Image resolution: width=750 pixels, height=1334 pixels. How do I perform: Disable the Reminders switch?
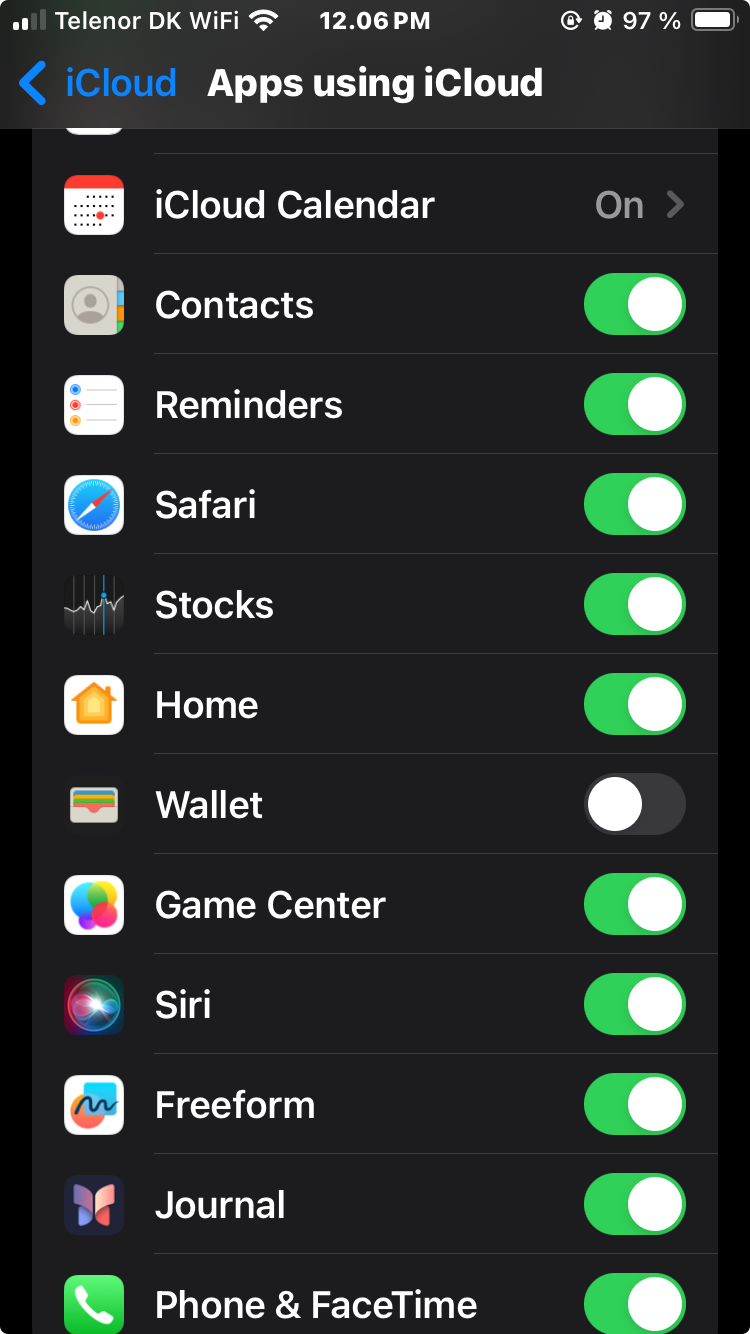click(x=635, y=404)
